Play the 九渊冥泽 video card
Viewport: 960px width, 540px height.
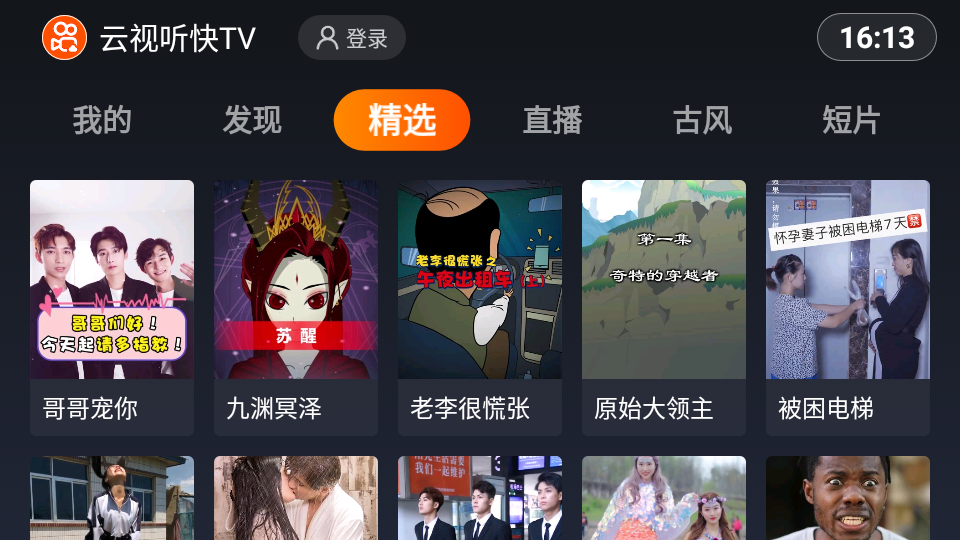(296, 306)
